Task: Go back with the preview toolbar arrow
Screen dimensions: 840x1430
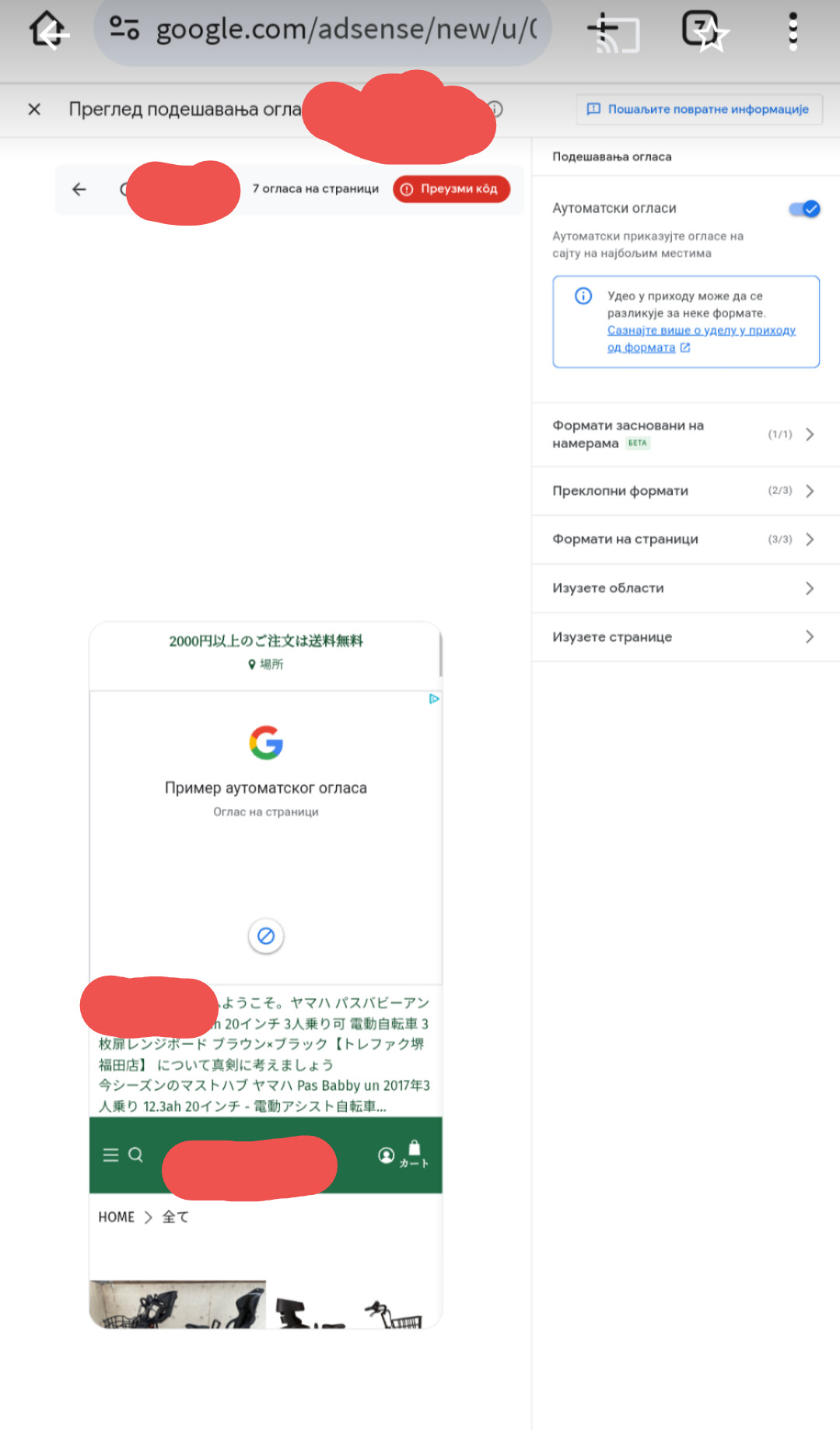Action: (79, 189)
